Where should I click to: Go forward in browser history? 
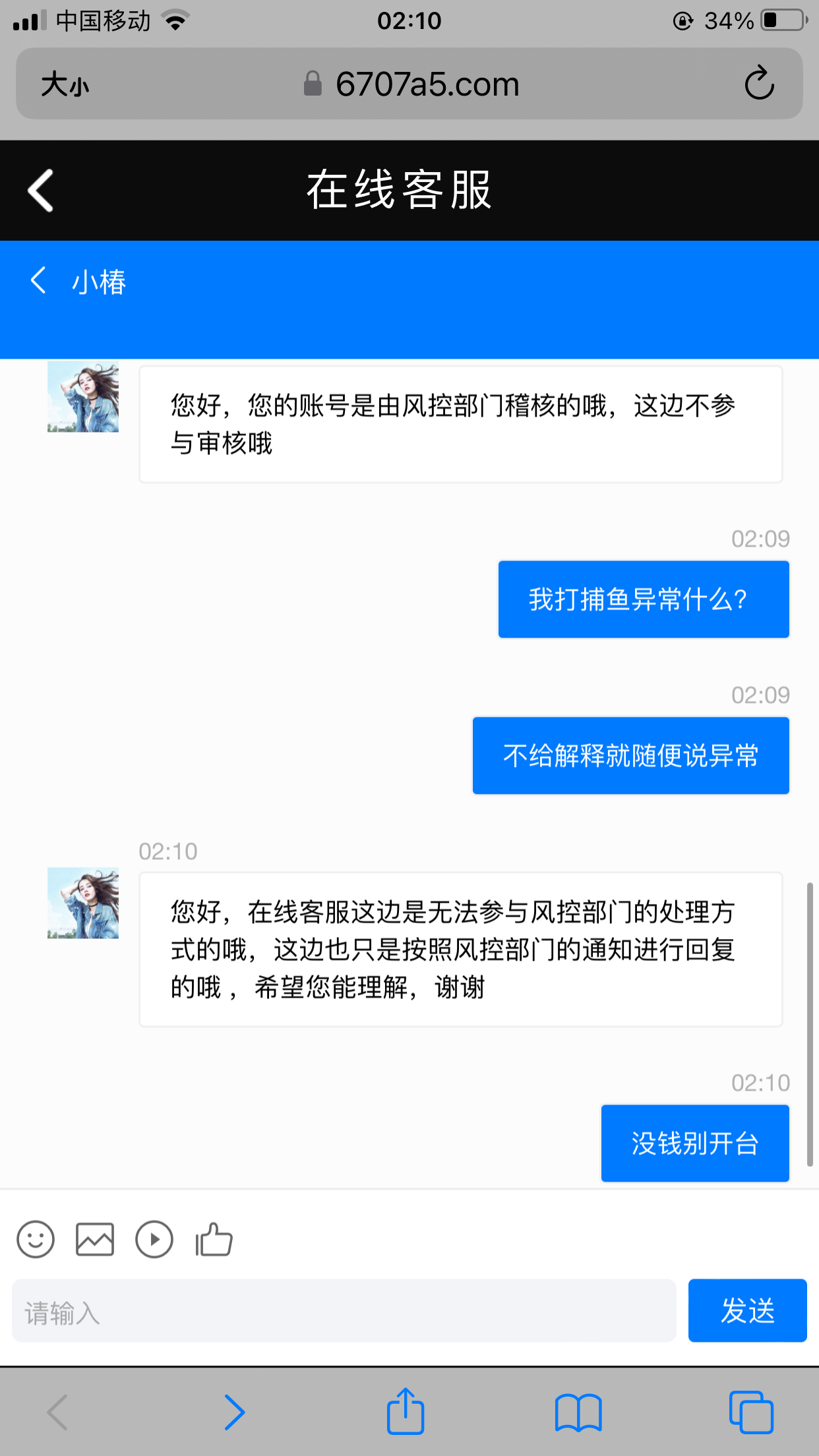[x=235, y=1412]
